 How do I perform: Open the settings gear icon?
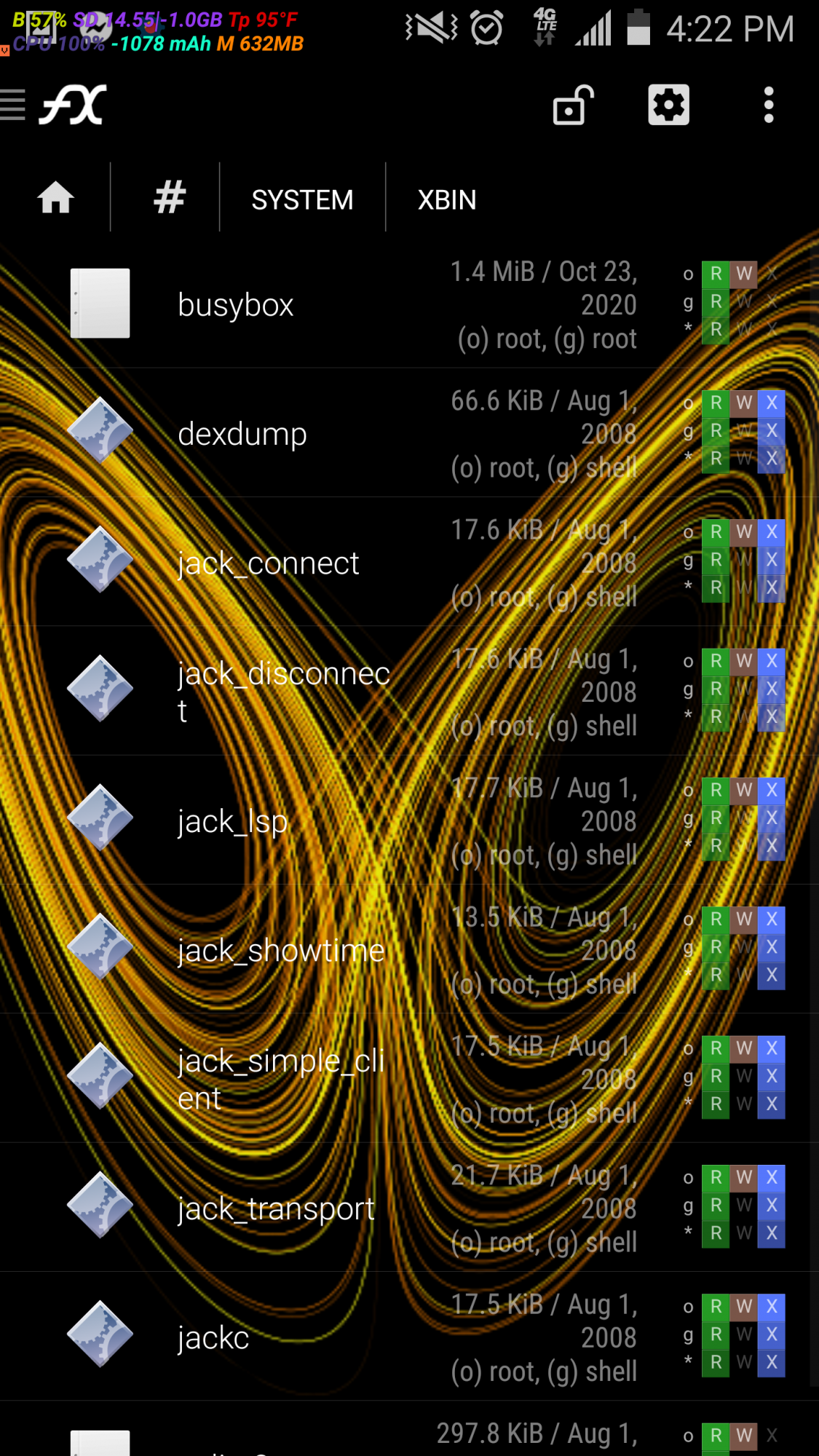[x=668, y=106]
